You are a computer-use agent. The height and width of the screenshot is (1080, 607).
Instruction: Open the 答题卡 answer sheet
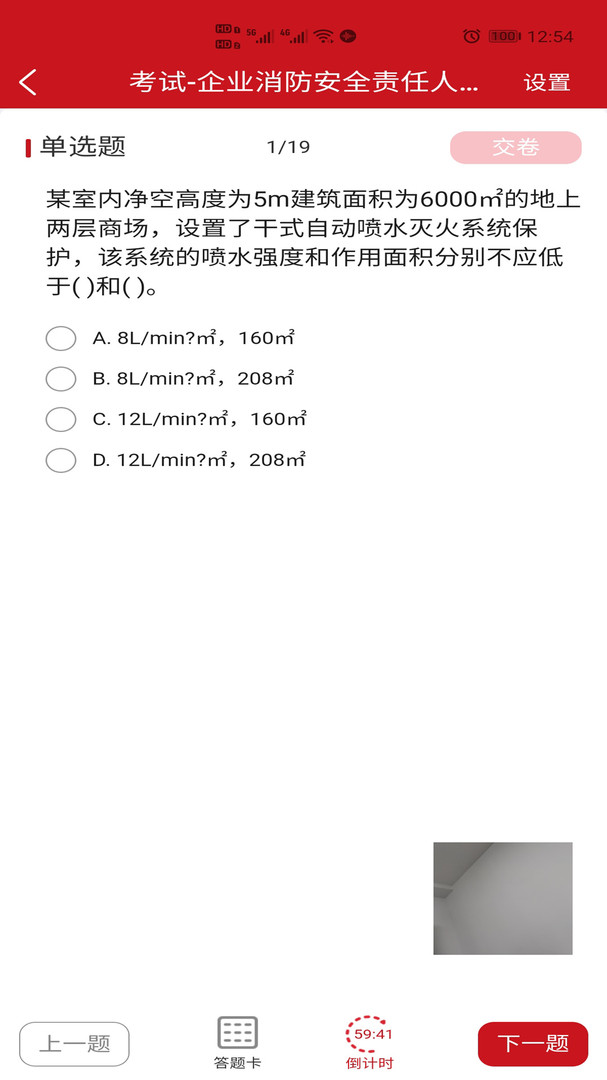[238, 1043]
